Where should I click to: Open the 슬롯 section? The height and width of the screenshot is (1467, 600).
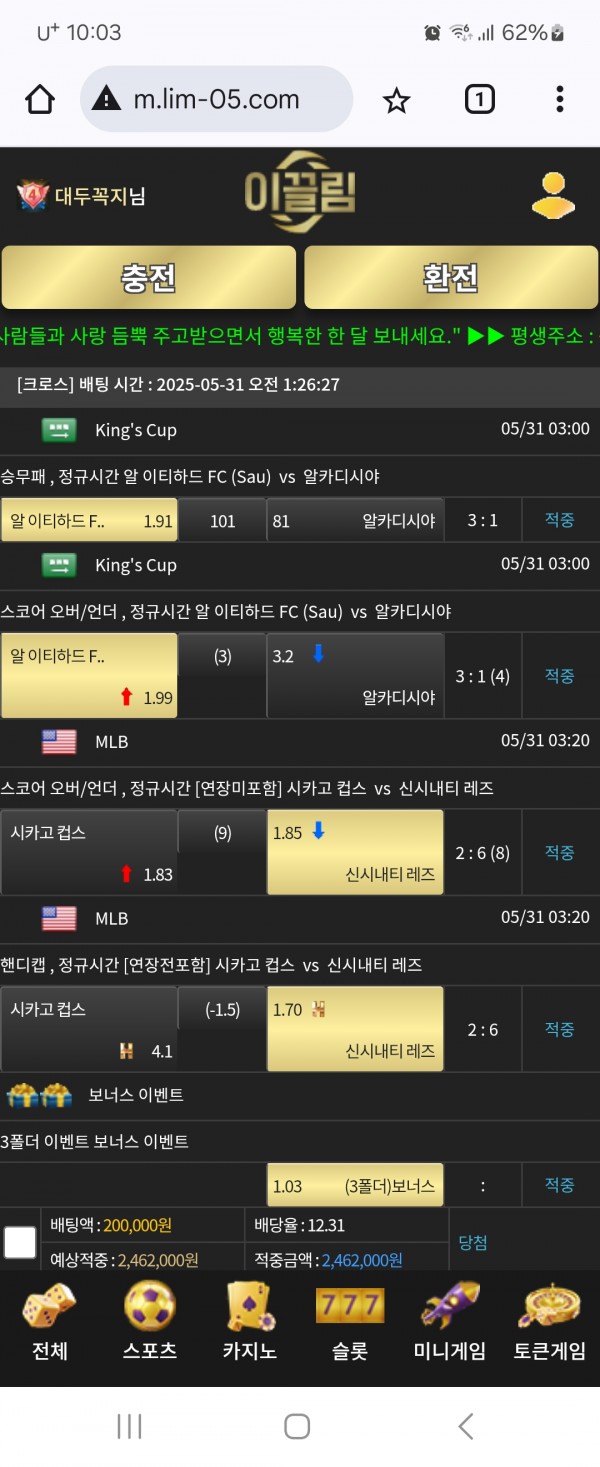click(349, 1324)
